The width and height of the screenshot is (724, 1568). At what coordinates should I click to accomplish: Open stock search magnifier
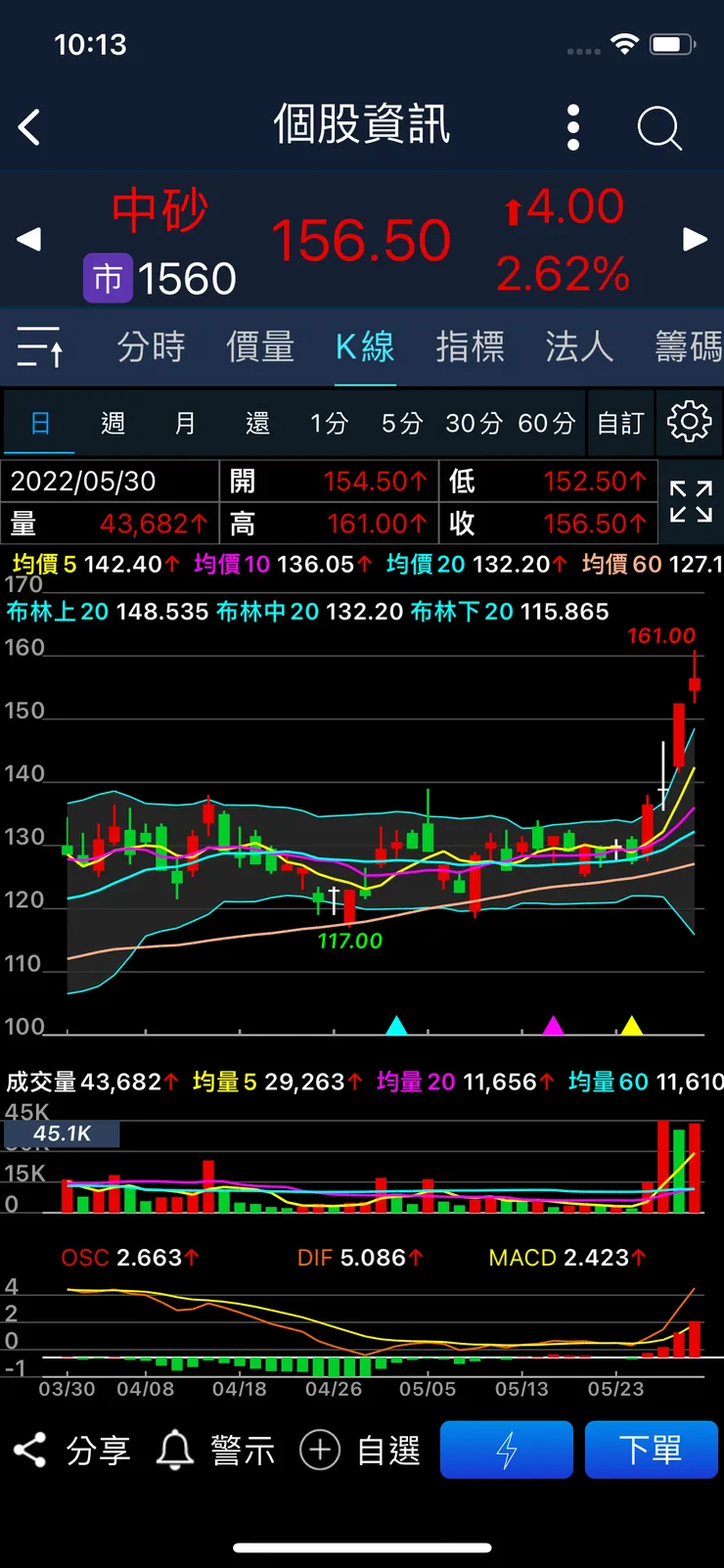point(658,127)
